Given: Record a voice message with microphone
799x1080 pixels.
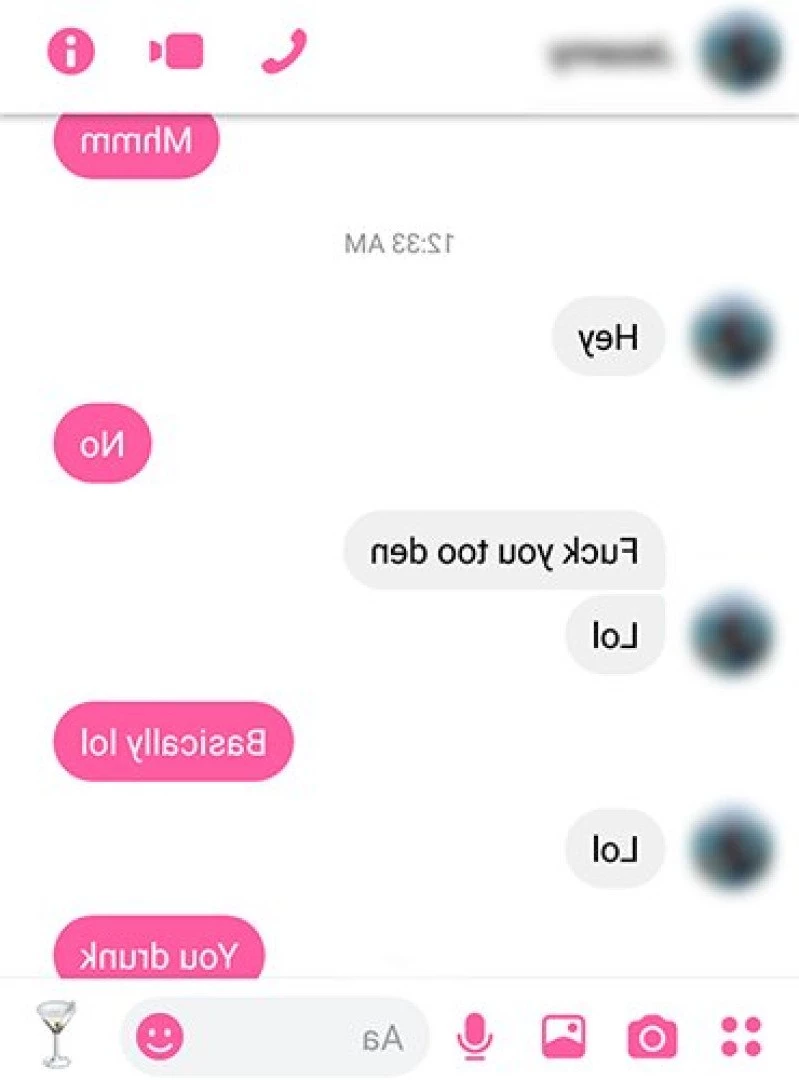Looking at the screenshot, I should [x=474, y=1036].
